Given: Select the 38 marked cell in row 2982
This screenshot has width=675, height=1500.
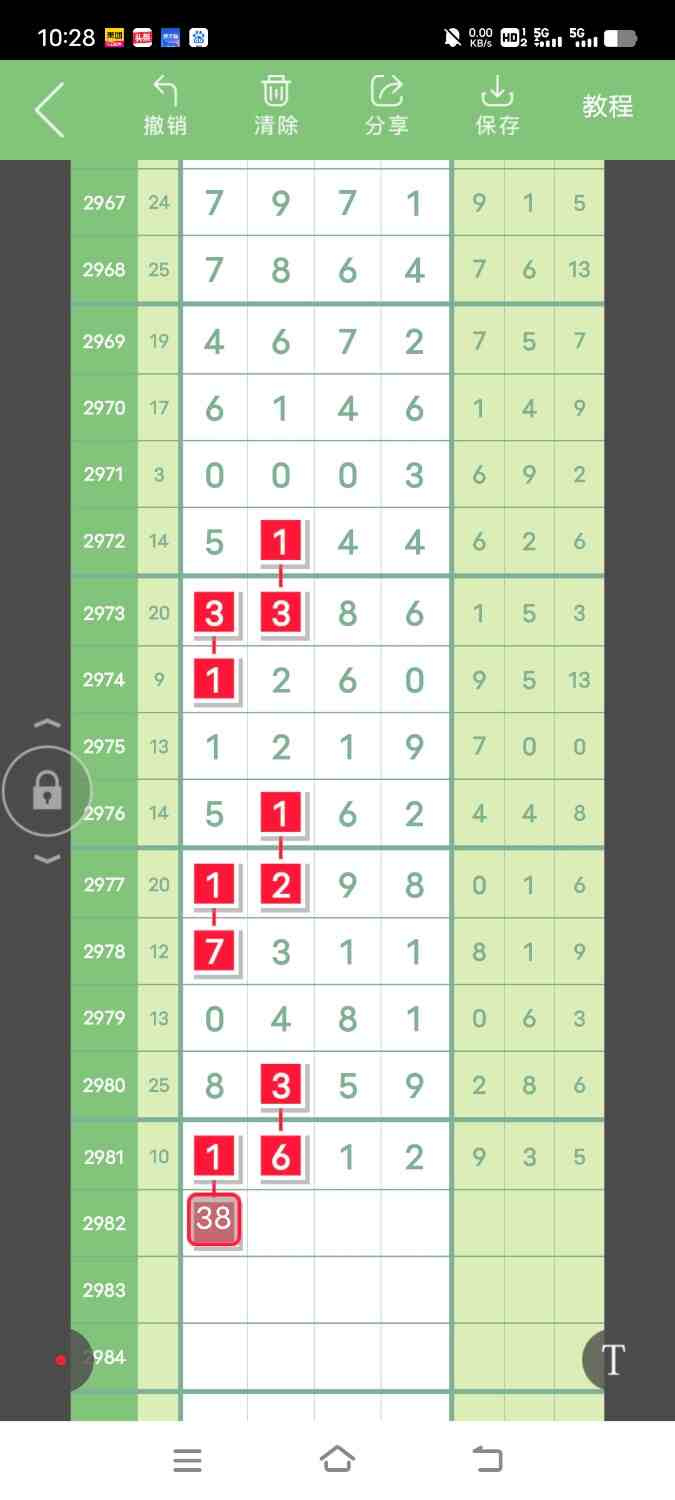Looking at the screenshot, I should [x=214, y=1219].
